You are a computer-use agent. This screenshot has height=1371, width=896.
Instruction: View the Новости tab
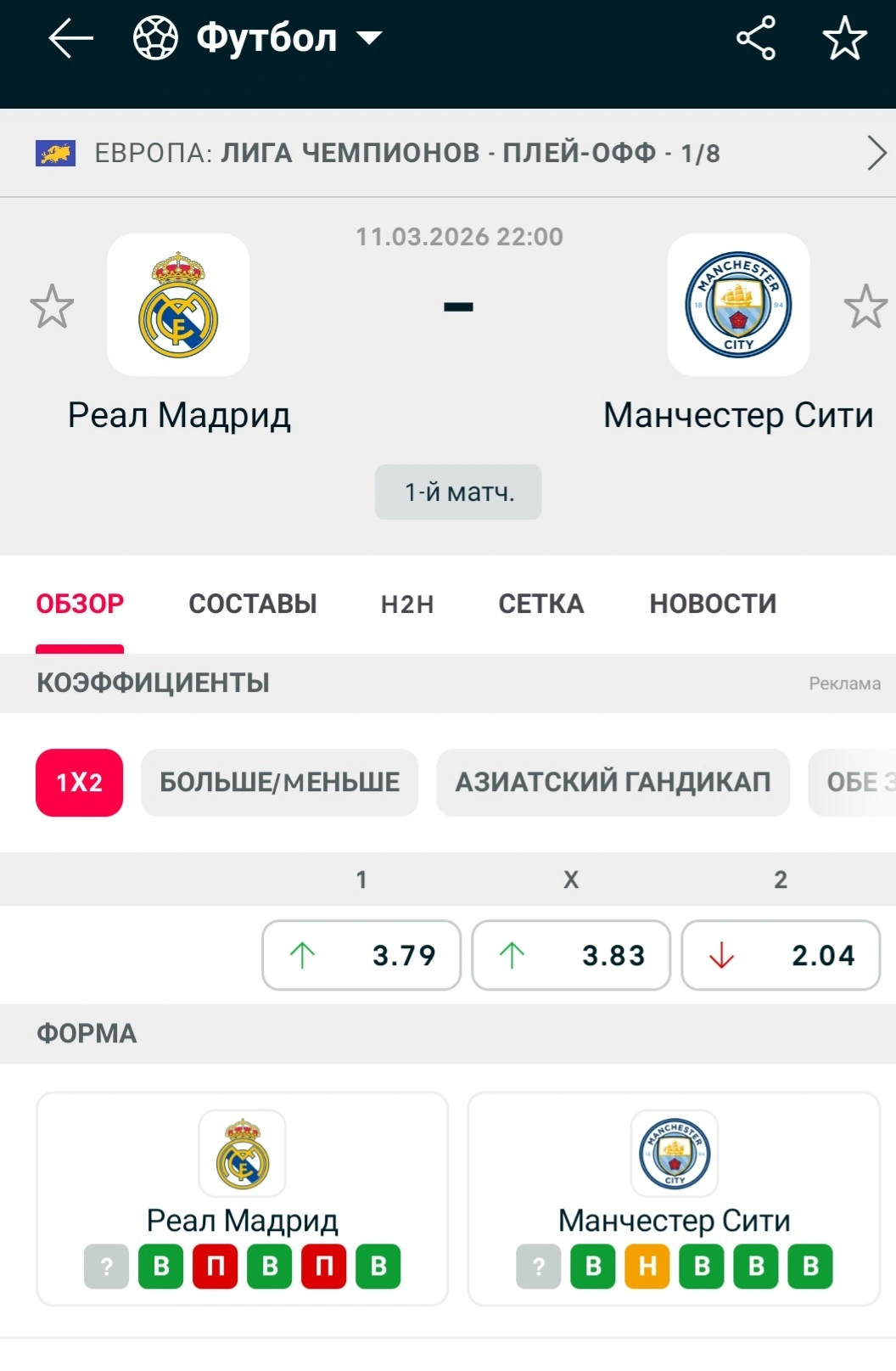tap(713, 604)
